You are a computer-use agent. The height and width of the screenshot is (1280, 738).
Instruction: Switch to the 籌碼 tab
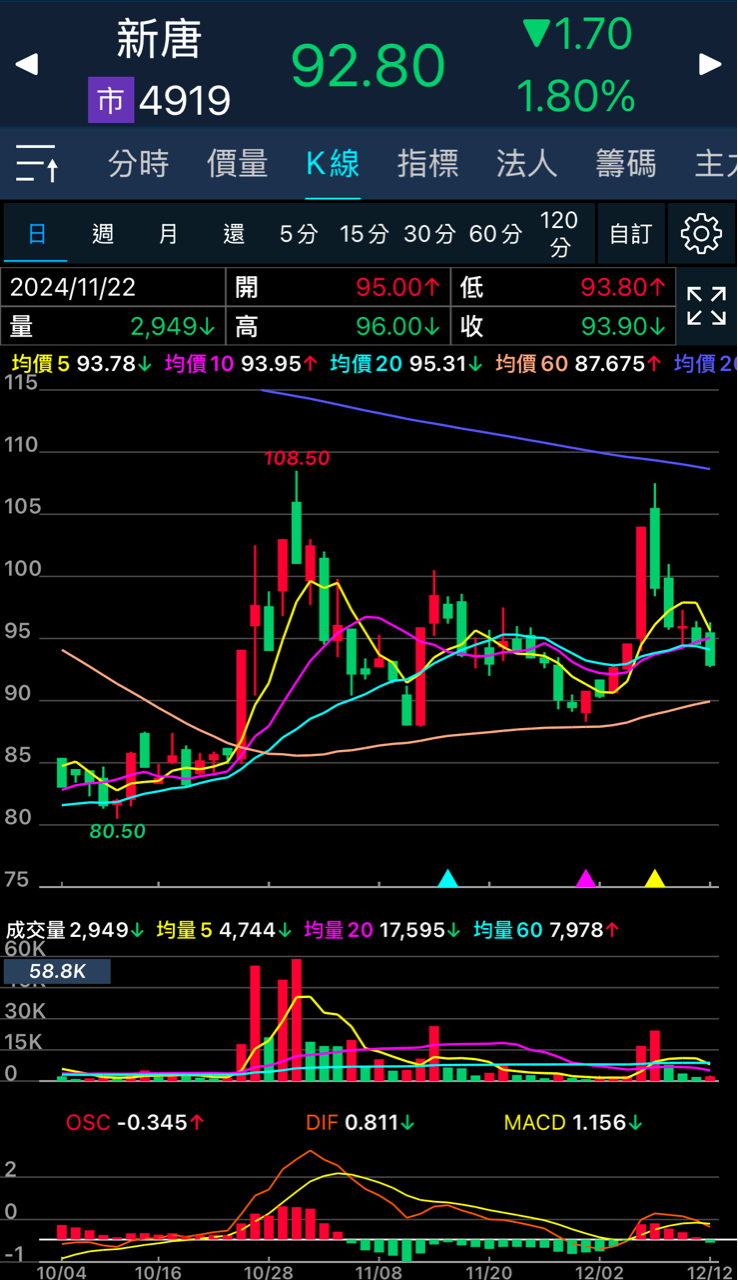pos(625,163)
